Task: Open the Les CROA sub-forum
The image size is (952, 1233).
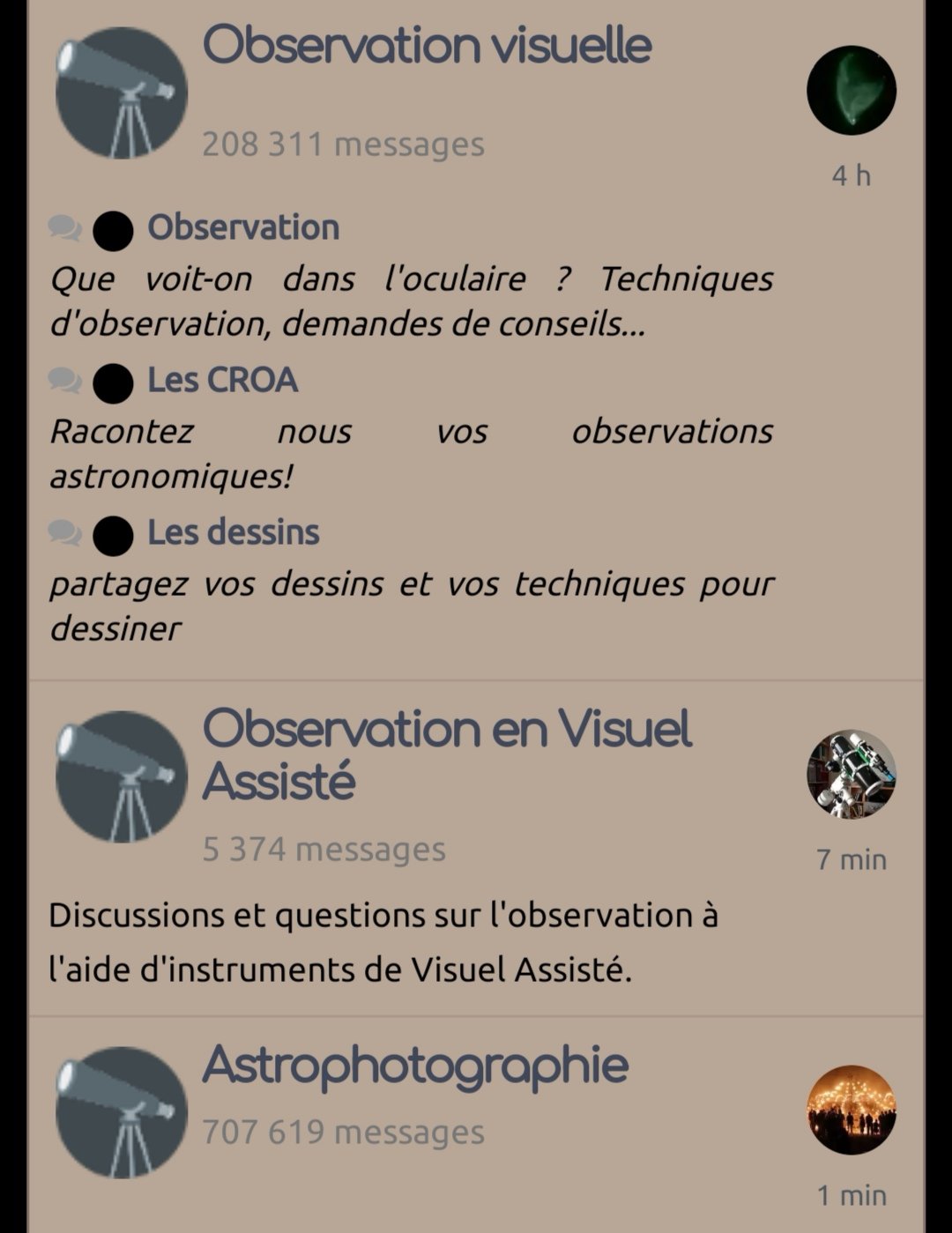Action: (222, 380)
